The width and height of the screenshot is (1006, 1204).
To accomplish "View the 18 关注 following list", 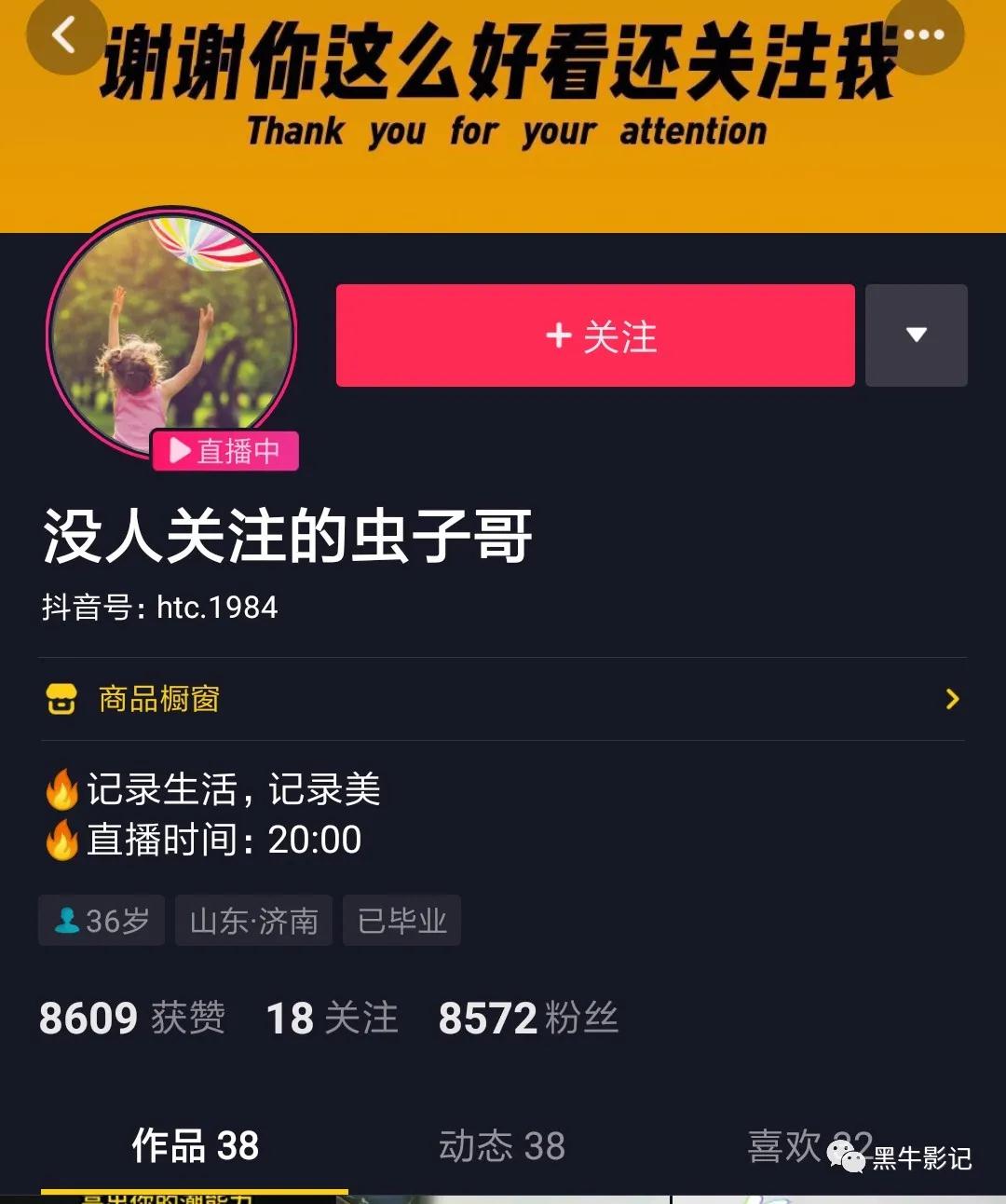I will [332, 1018].
